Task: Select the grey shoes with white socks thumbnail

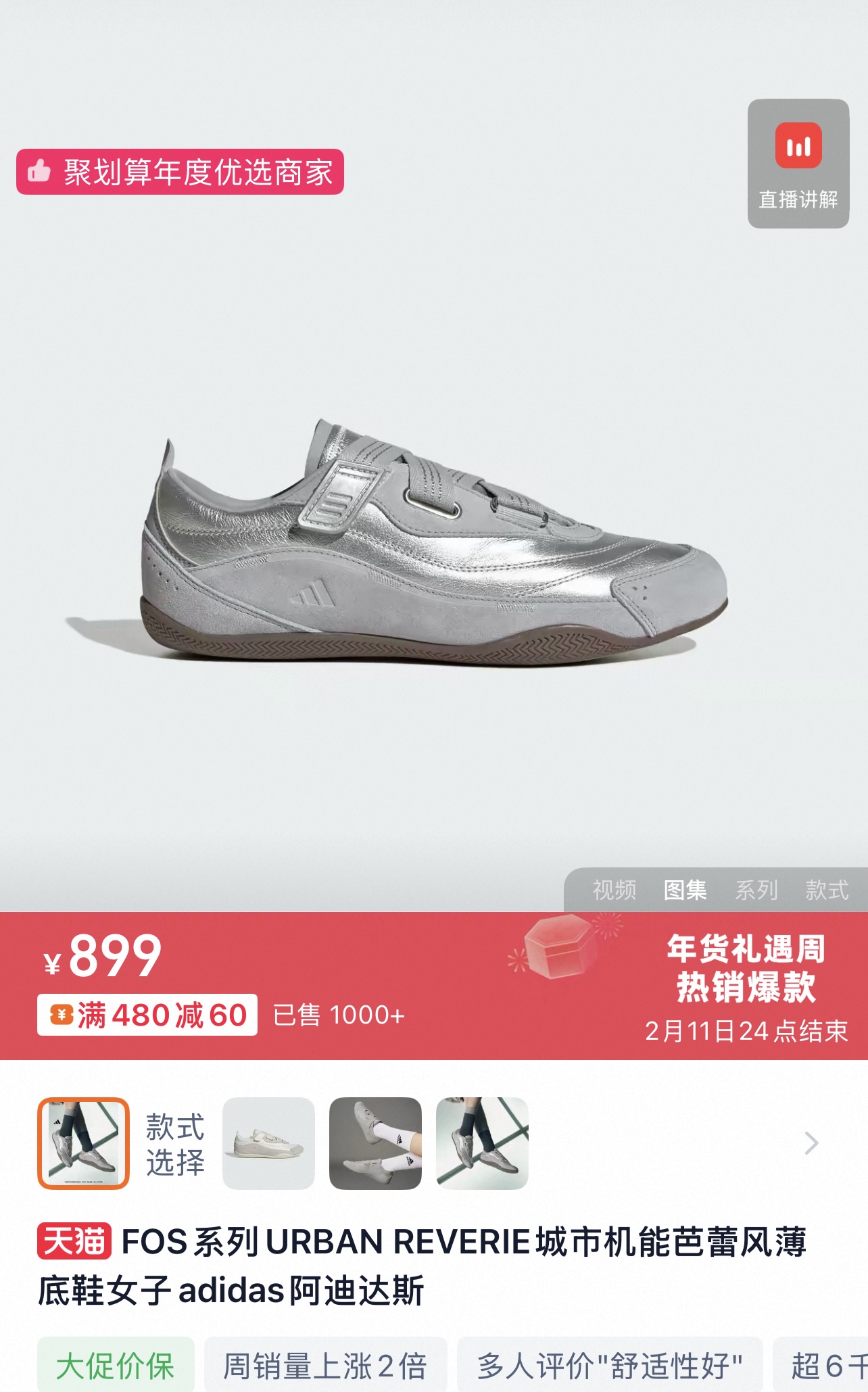Action: (x=375, y=1143)
